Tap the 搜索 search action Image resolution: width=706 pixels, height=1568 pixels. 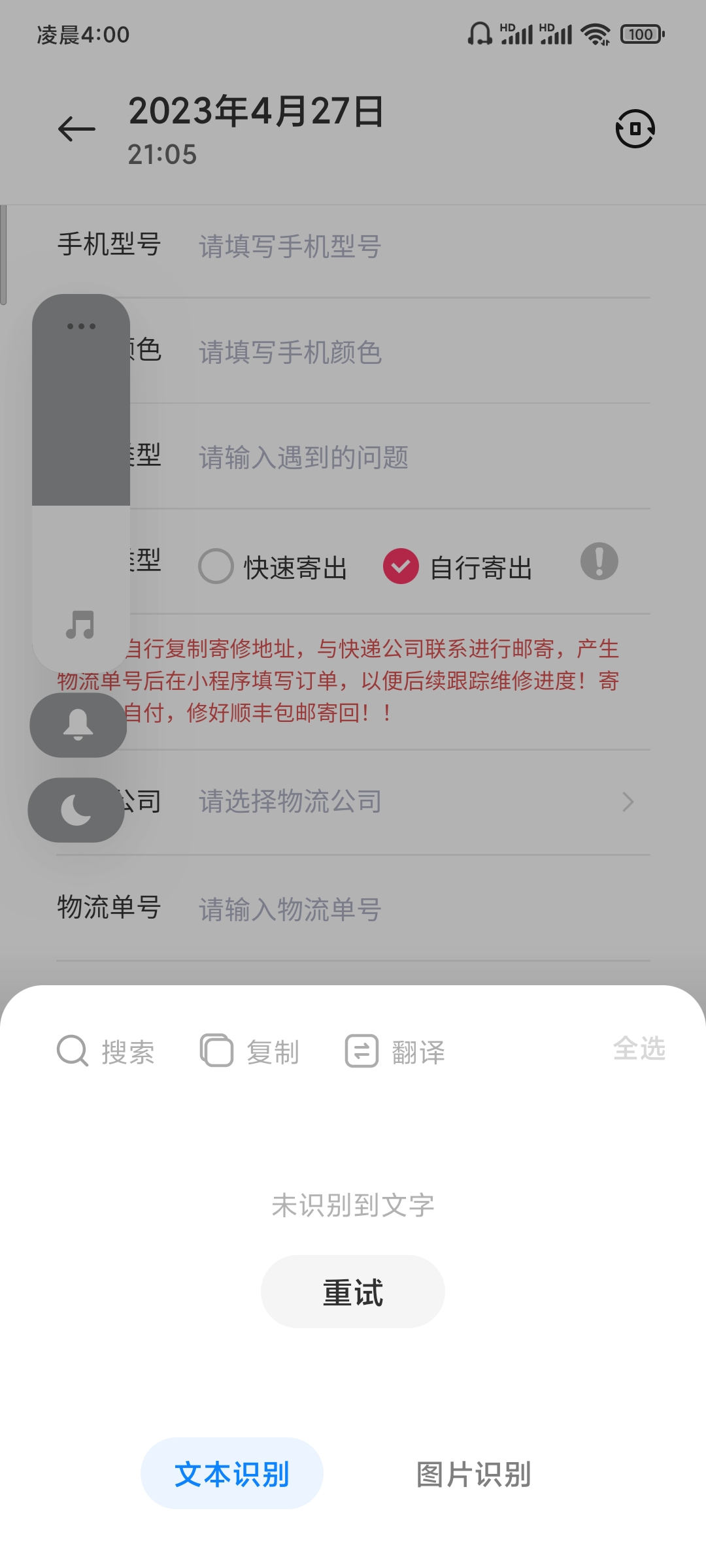point(106,1051)
